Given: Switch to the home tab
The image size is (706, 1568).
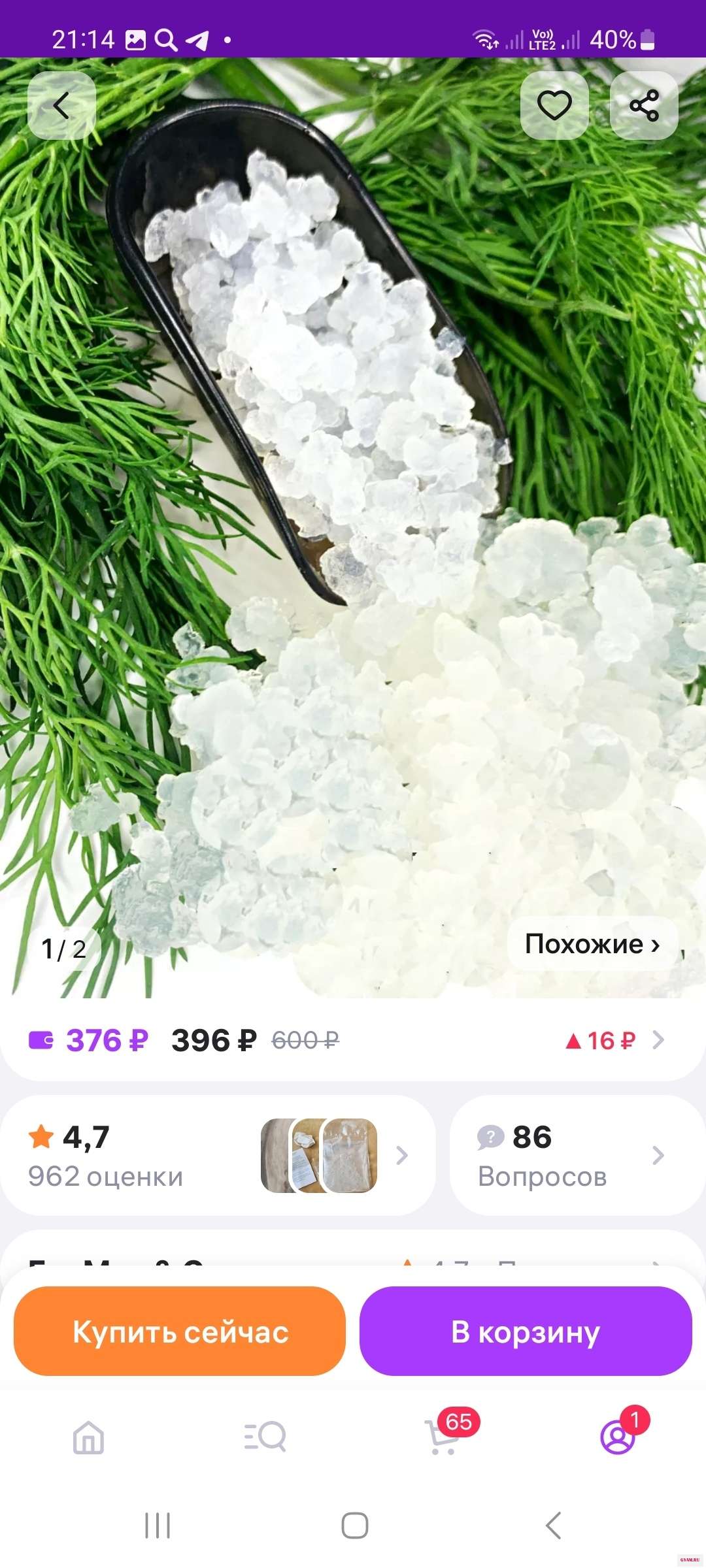Looking at the screenshot, I should [x=89, y=1437].
